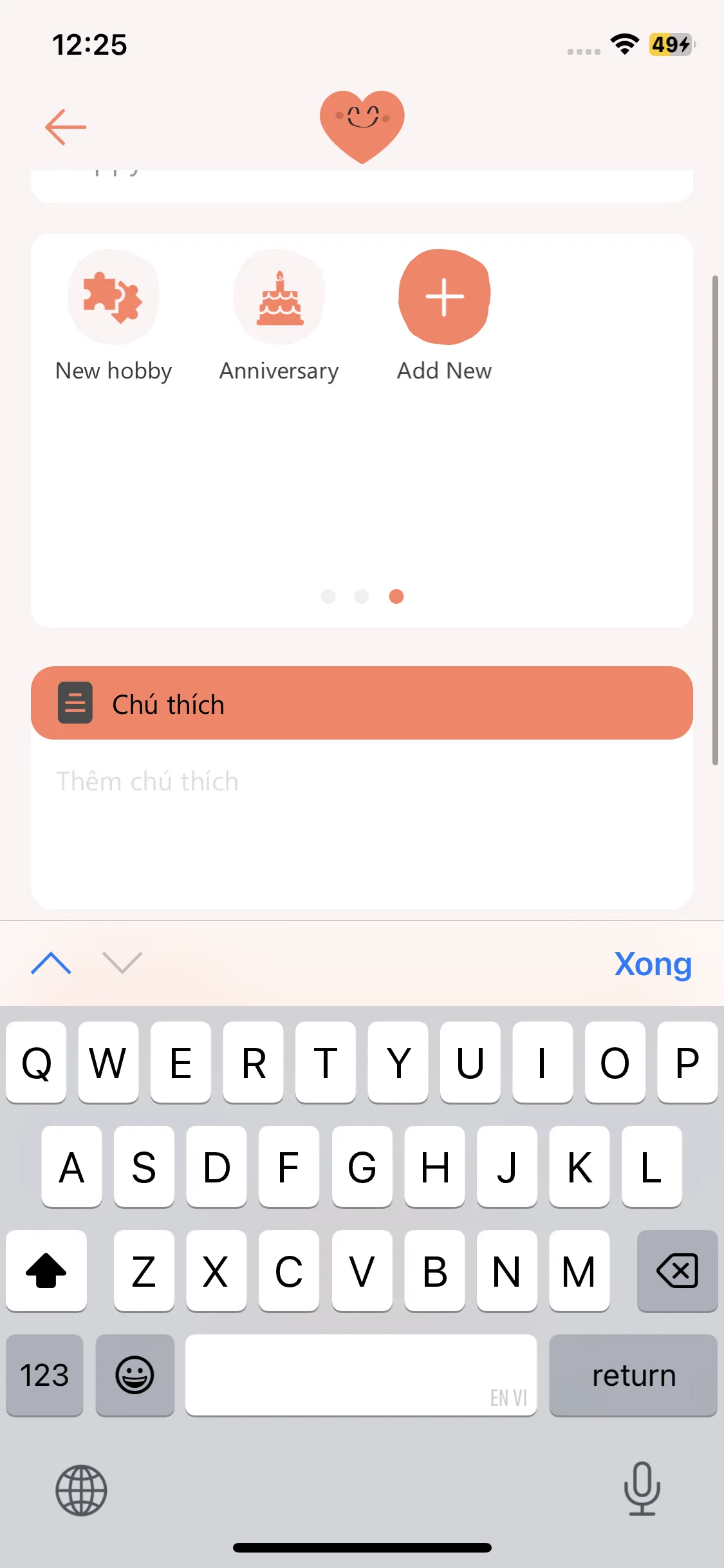Hit the return key on keyboard

coord(633,1376)
